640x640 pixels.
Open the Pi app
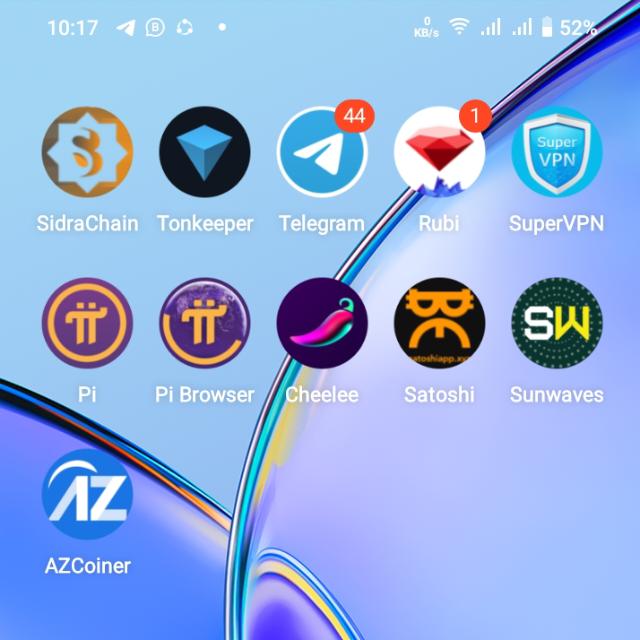point(87,323)
